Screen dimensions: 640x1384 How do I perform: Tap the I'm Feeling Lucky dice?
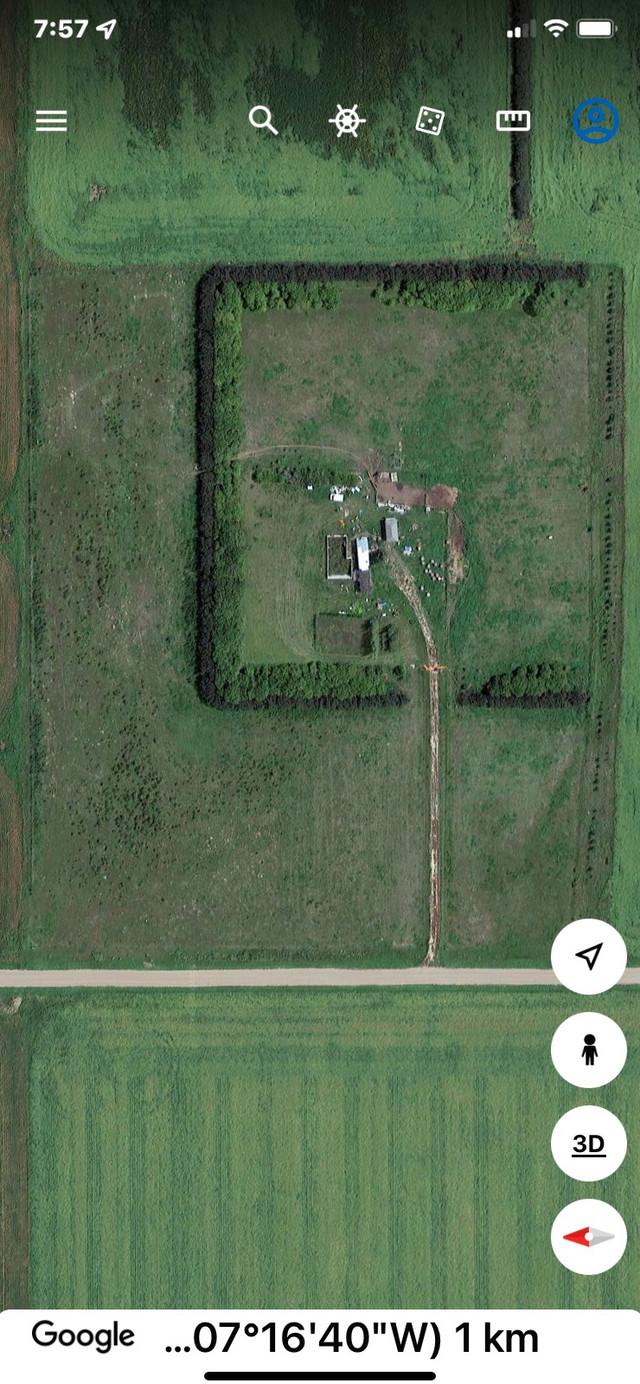[x=430, y=121]
